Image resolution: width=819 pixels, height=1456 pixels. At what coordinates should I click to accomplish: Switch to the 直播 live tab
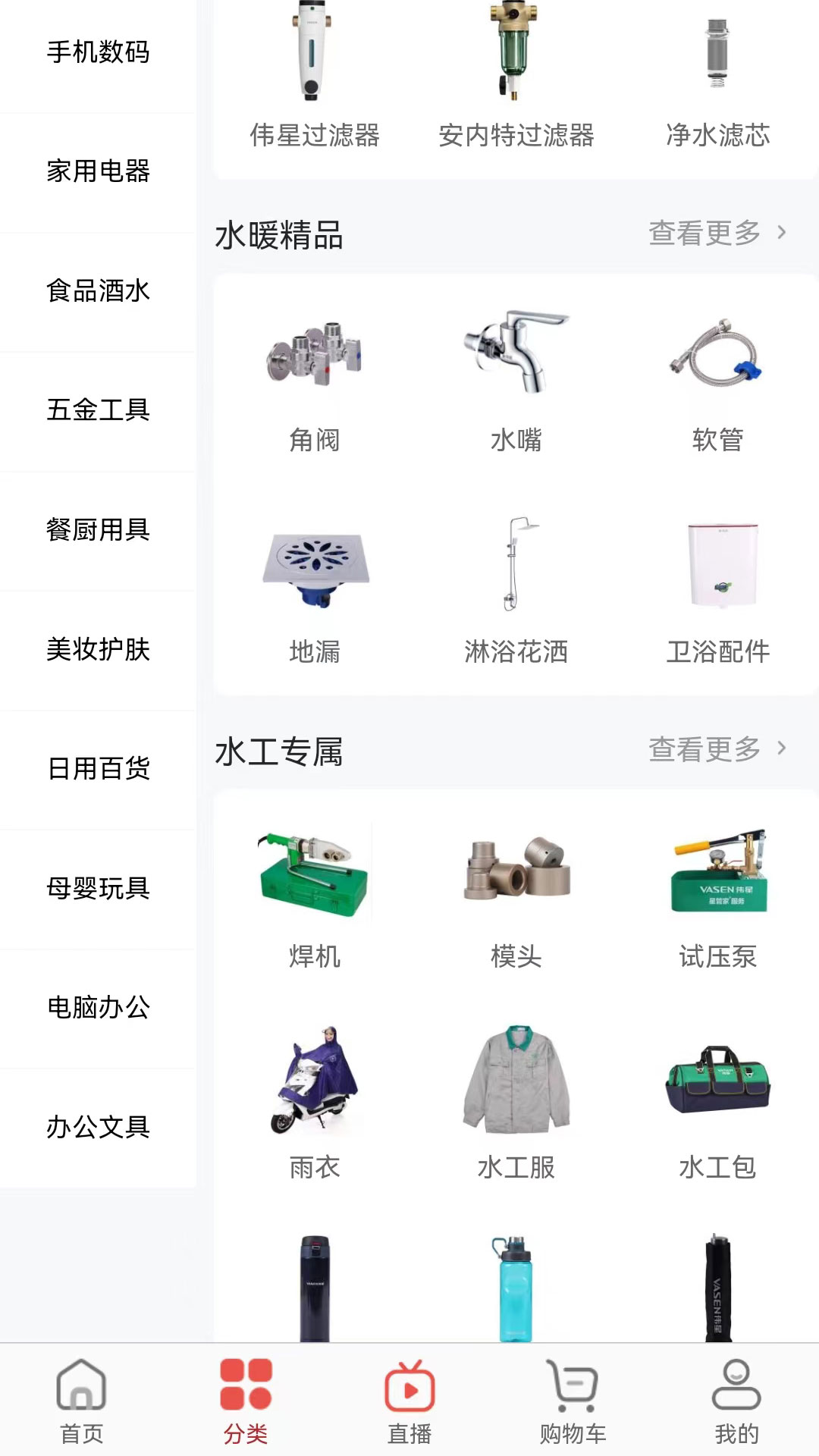(x=409, y=1410)
